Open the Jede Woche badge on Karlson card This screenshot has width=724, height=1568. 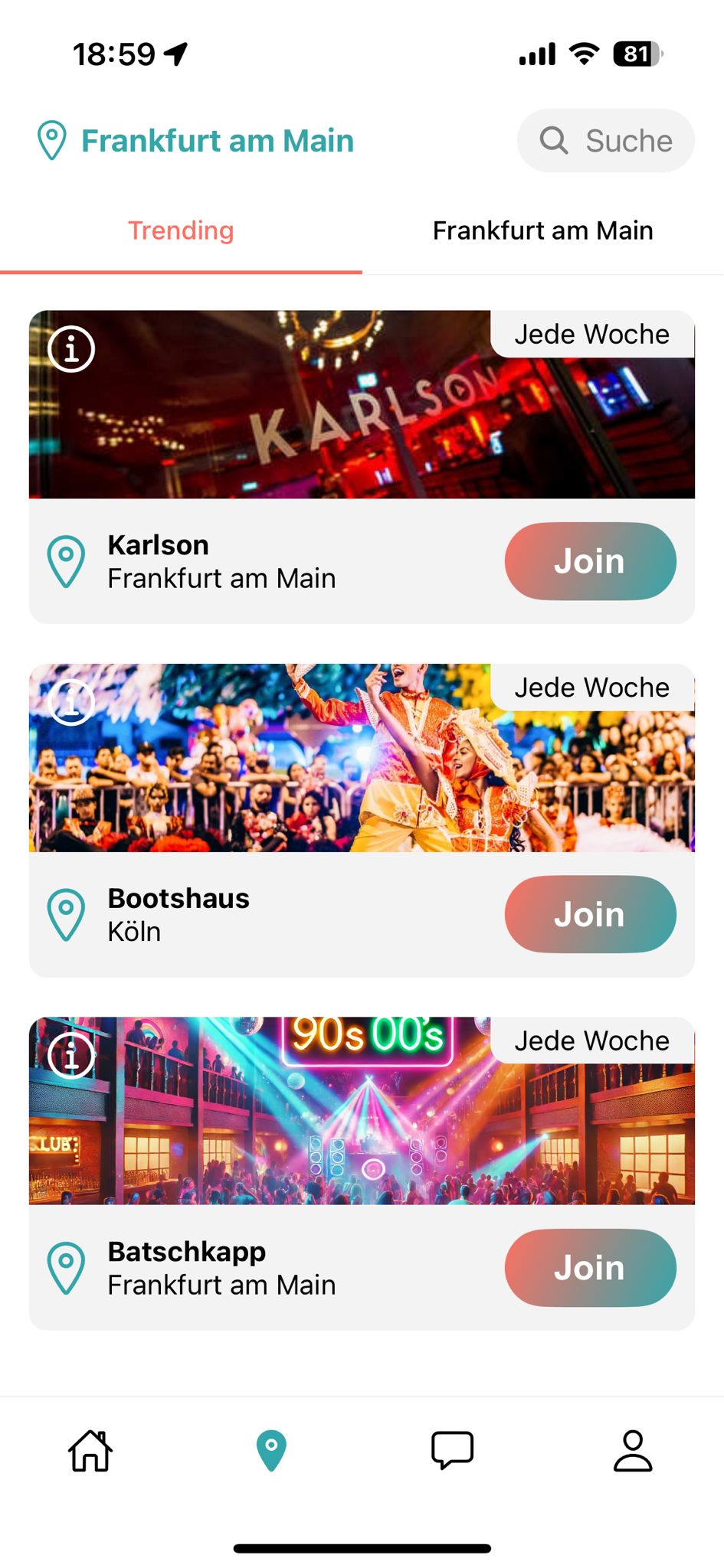tap(592, 334)
